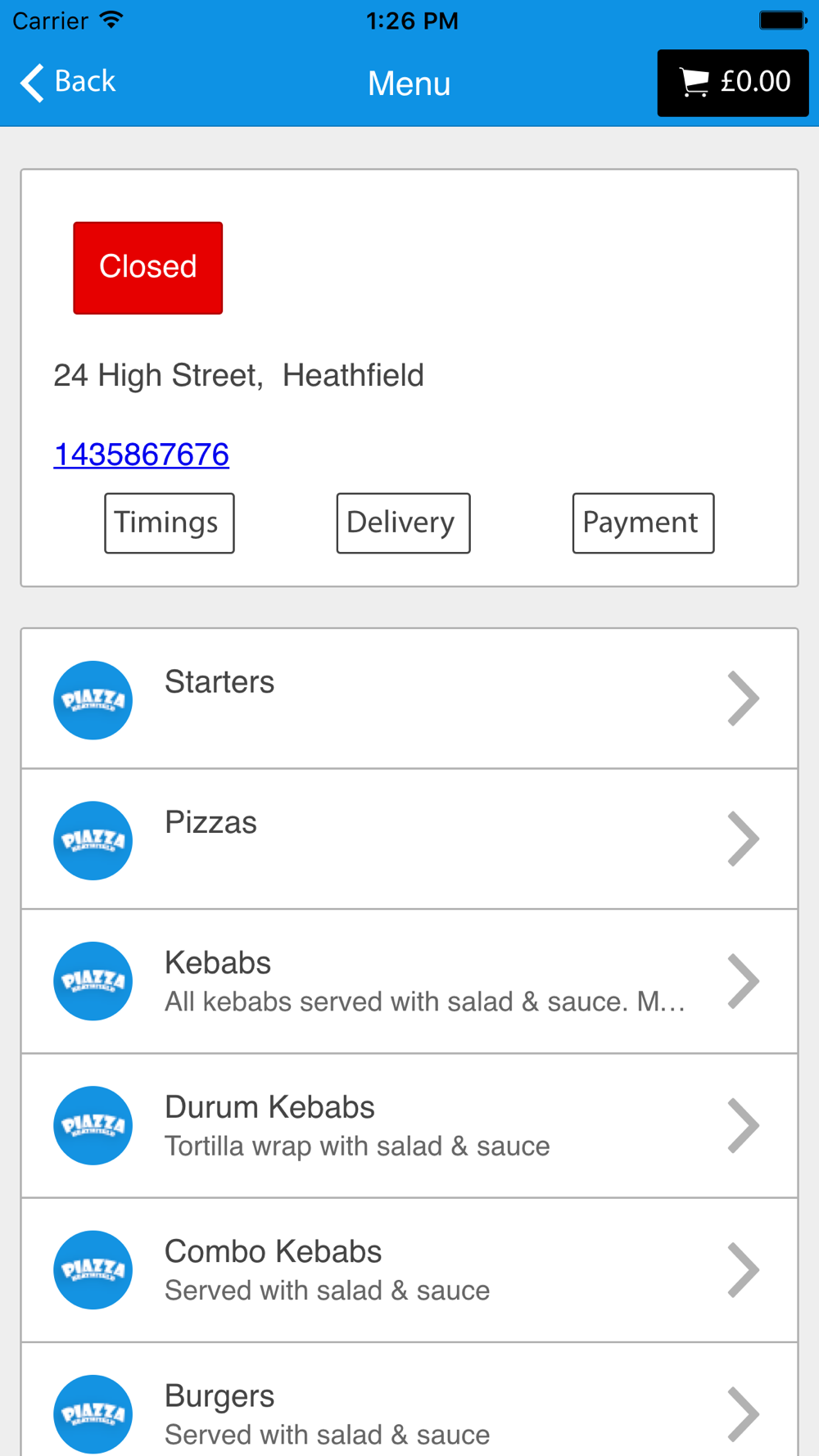Viewport: 819px width, 1456px height.
Task: Call the phone number 1435867676
Action: [x=141, y=454]
